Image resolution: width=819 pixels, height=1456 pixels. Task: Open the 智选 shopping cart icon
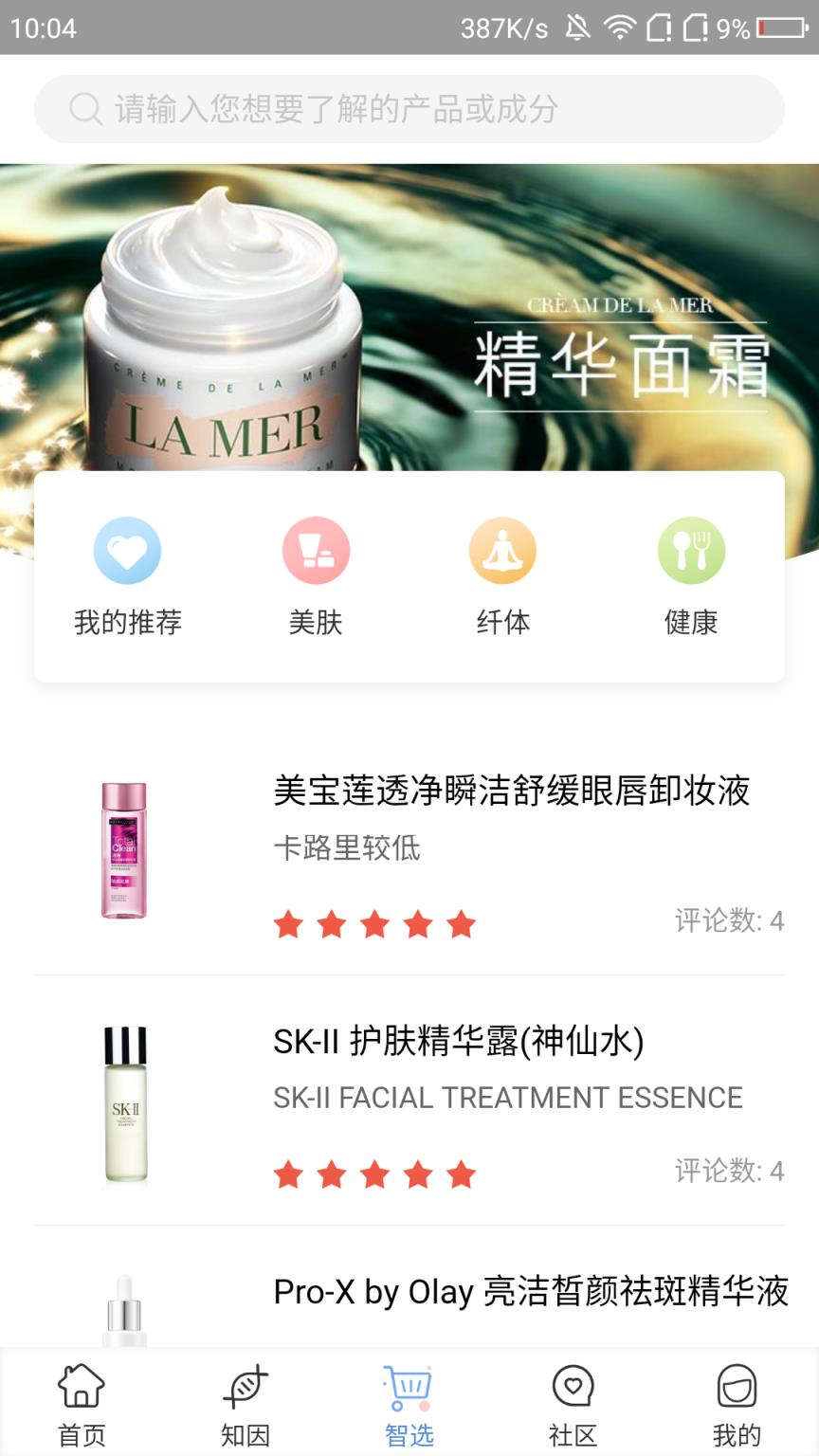(409, 1387)
